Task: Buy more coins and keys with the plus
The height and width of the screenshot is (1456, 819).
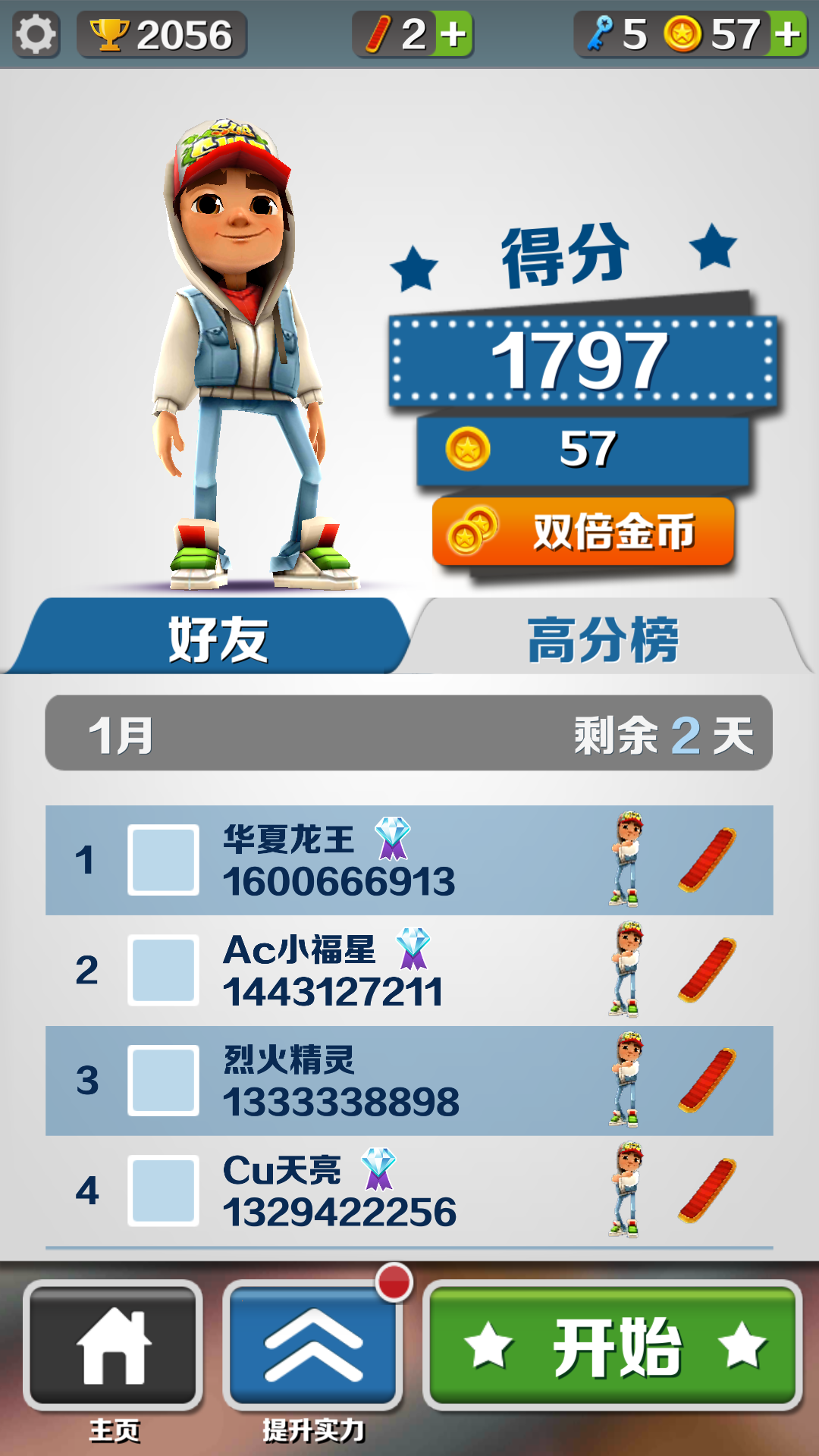Action: pos(788,35)
